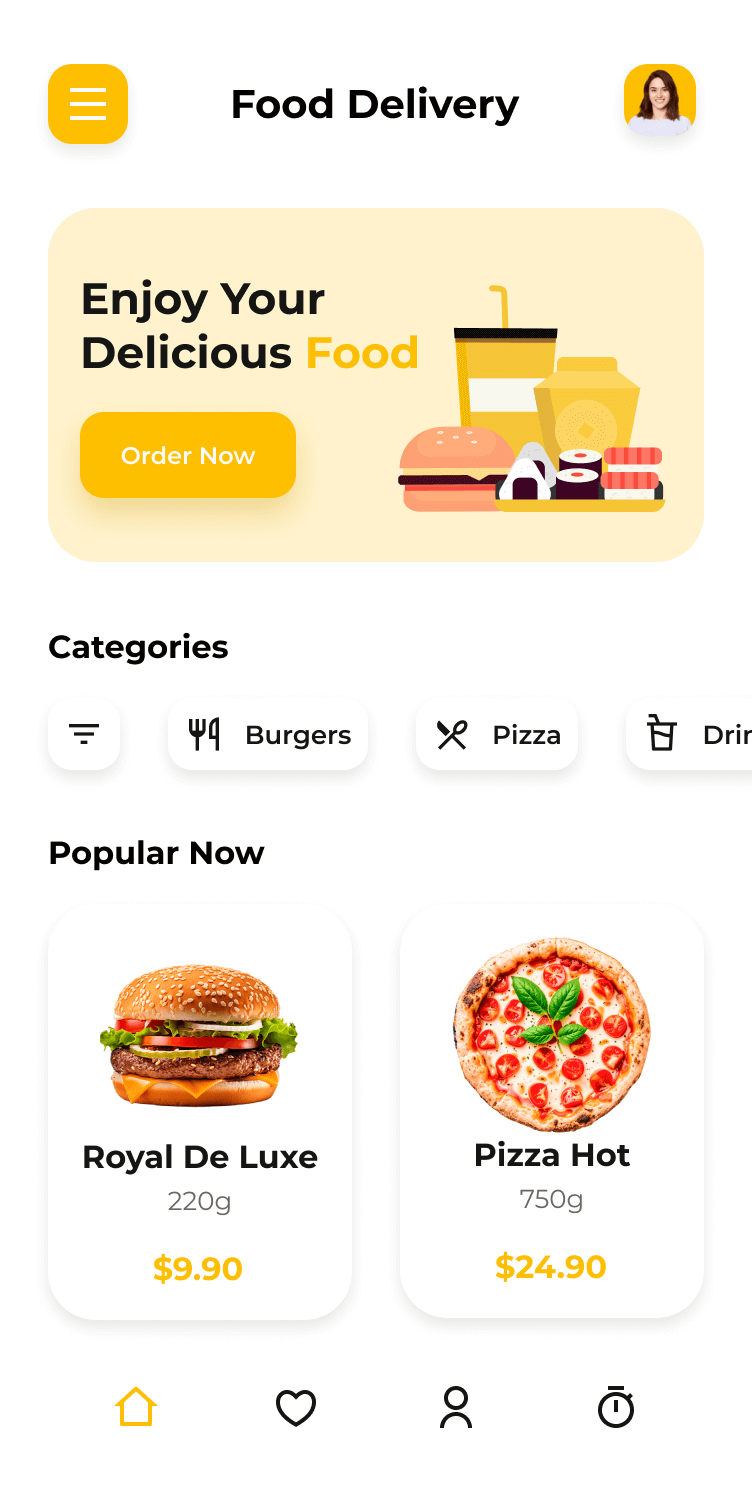The width and height of the screenshot is (752, 1496).
Task: Select the Home icon in bottom navigation
Action: (136, 1407)
